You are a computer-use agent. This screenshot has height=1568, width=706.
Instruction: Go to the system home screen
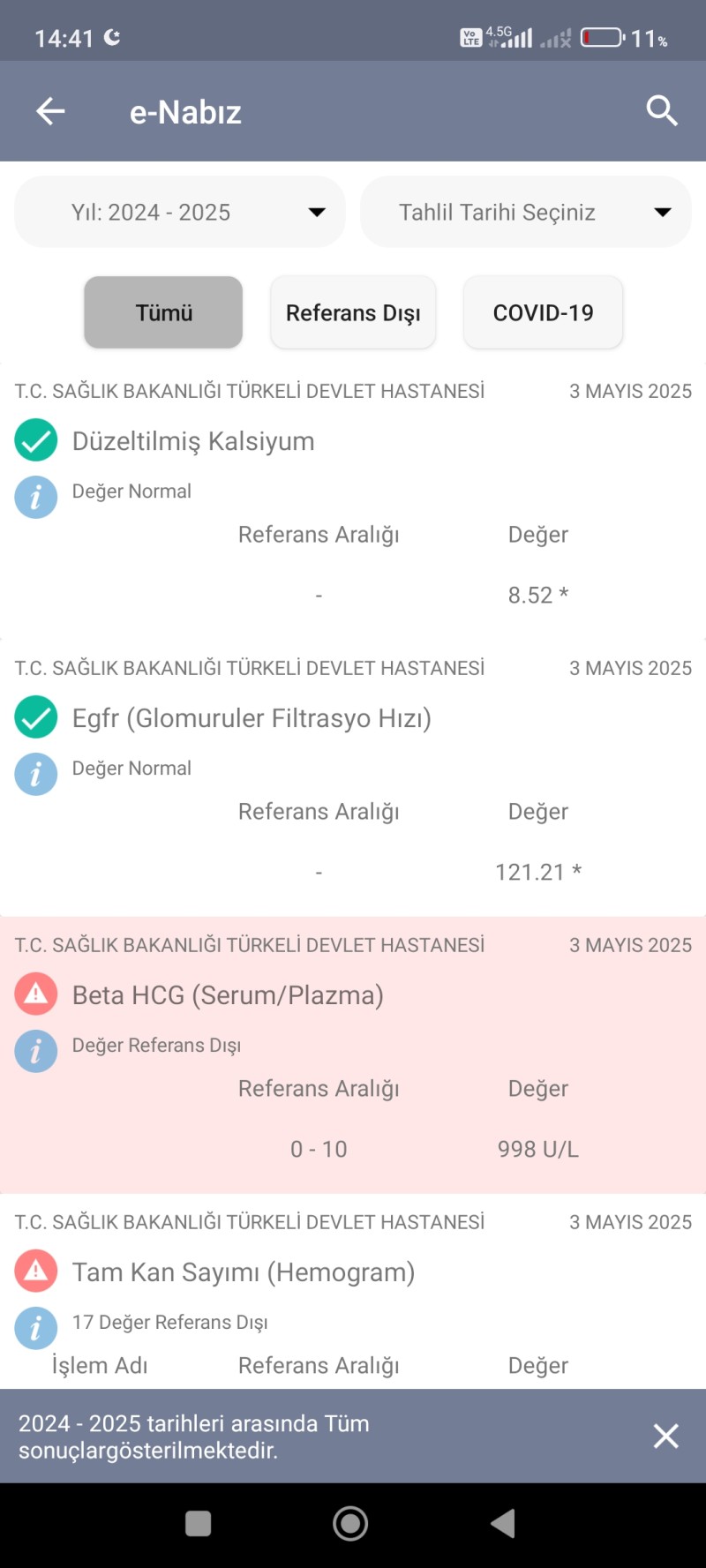pos(350,1523)
